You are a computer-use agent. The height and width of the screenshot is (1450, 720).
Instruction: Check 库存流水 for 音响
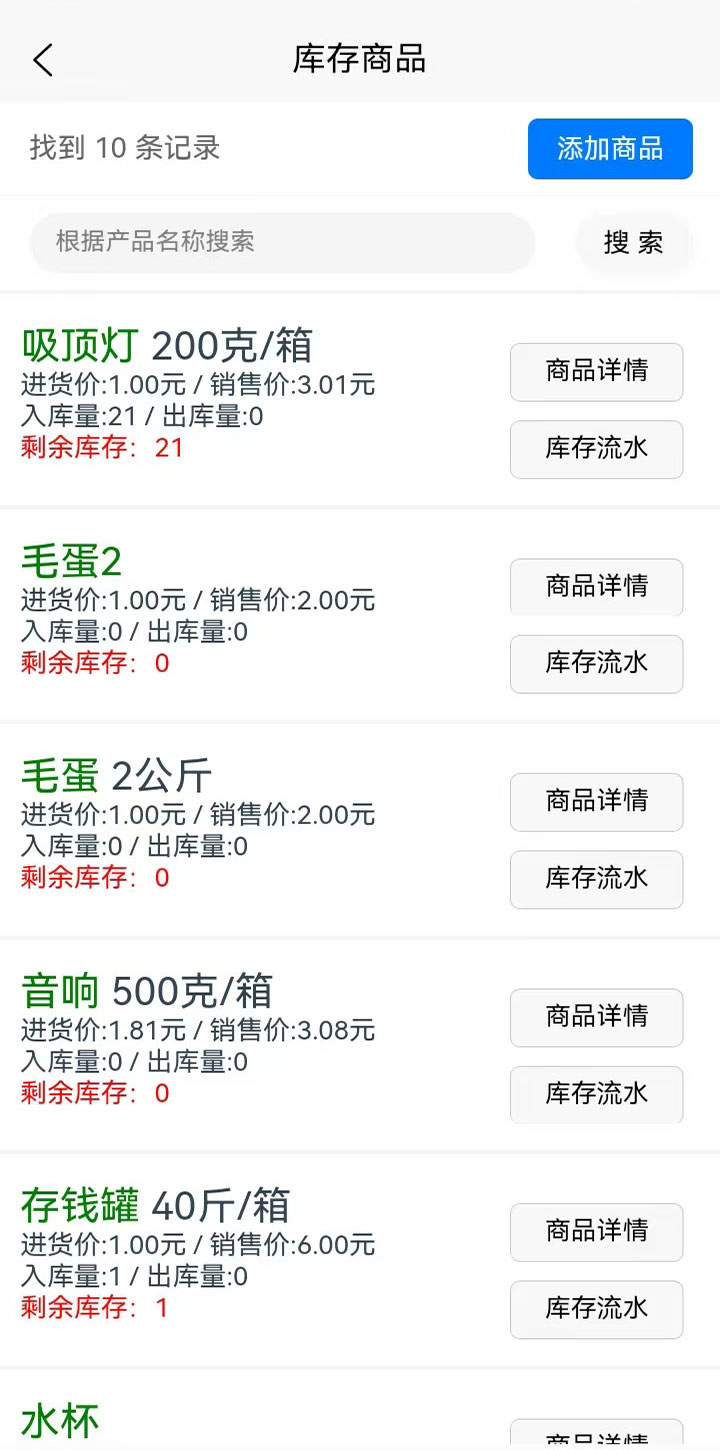click(596, 1095)
